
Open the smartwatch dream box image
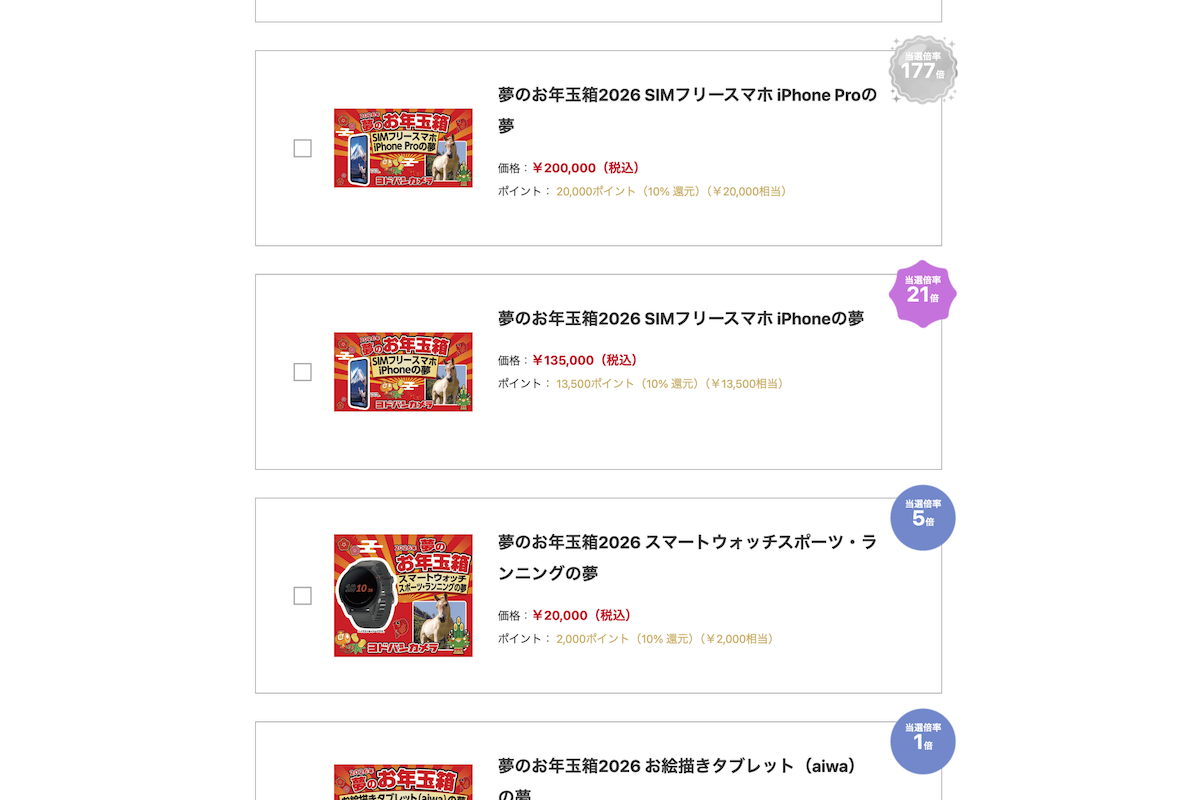click(403, 596)
